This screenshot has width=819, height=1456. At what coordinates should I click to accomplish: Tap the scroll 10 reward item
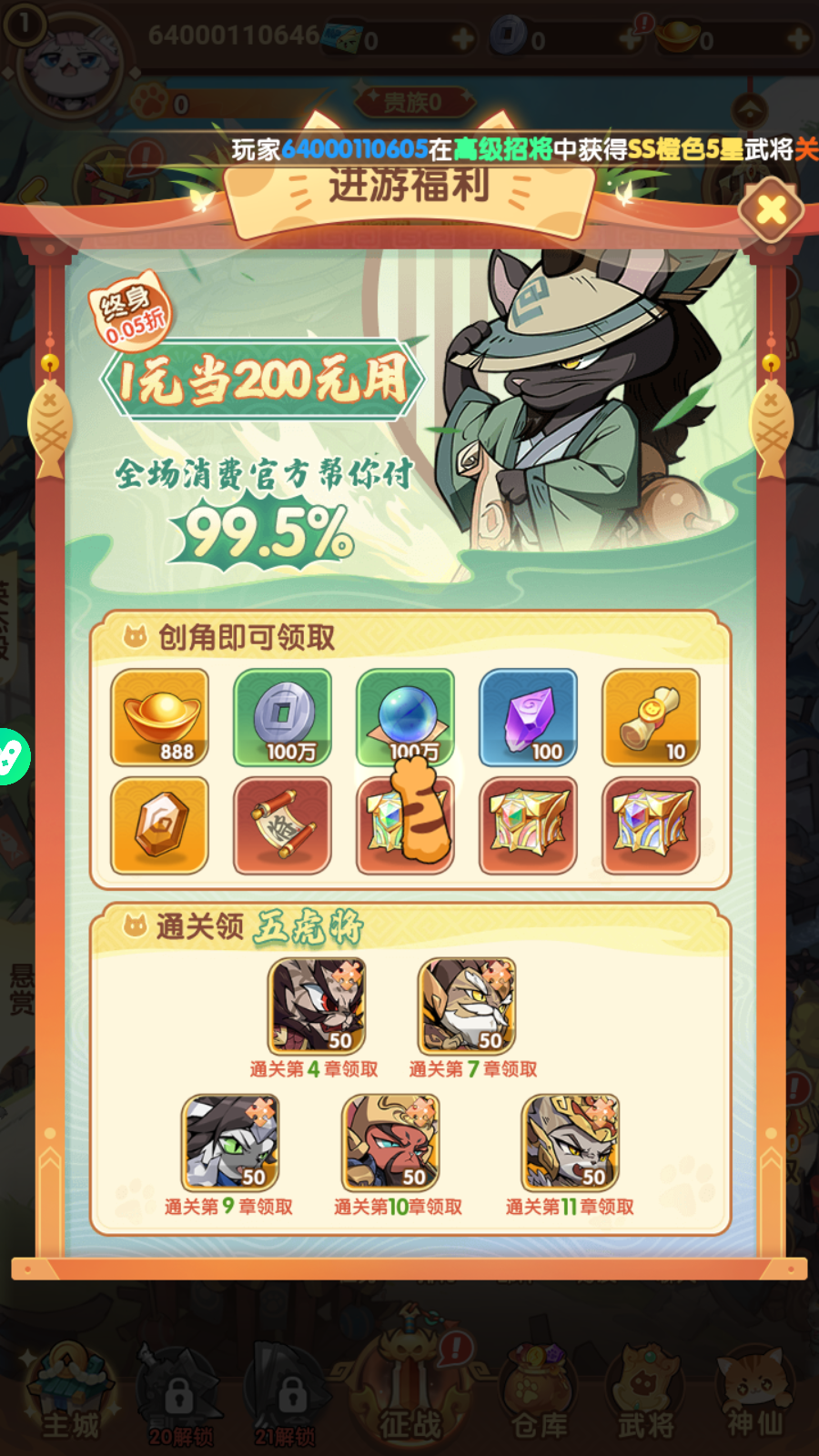click(652, 717)
